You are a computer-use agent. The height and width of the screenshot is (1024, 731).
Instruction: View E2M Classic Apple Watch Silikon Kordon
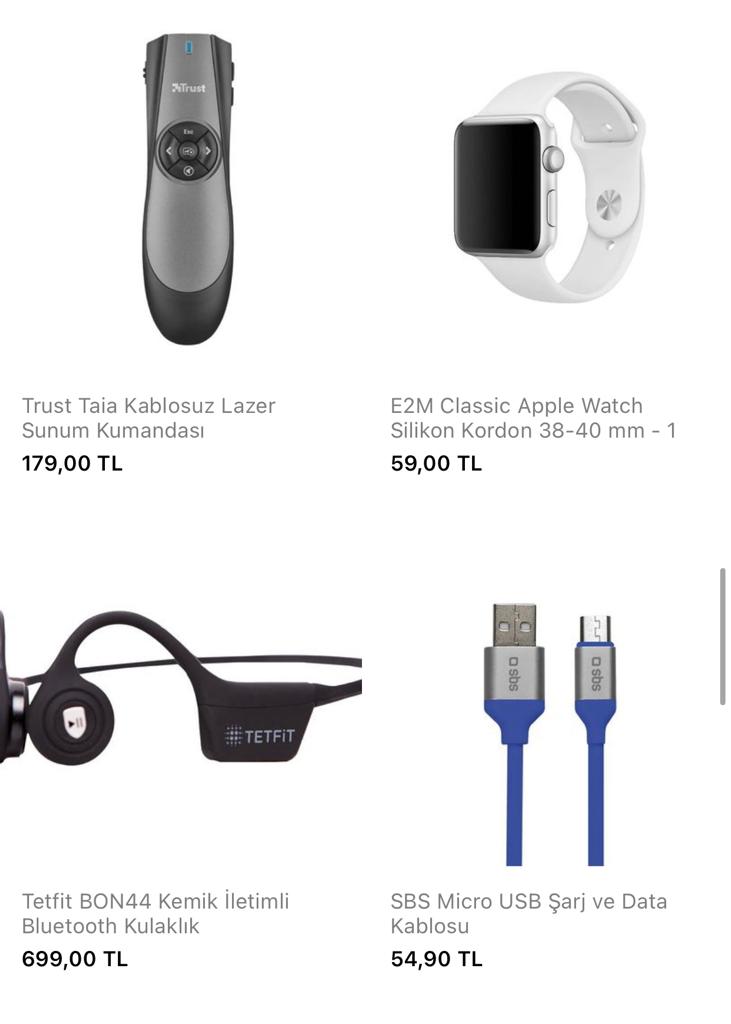(x=532, y=418)
